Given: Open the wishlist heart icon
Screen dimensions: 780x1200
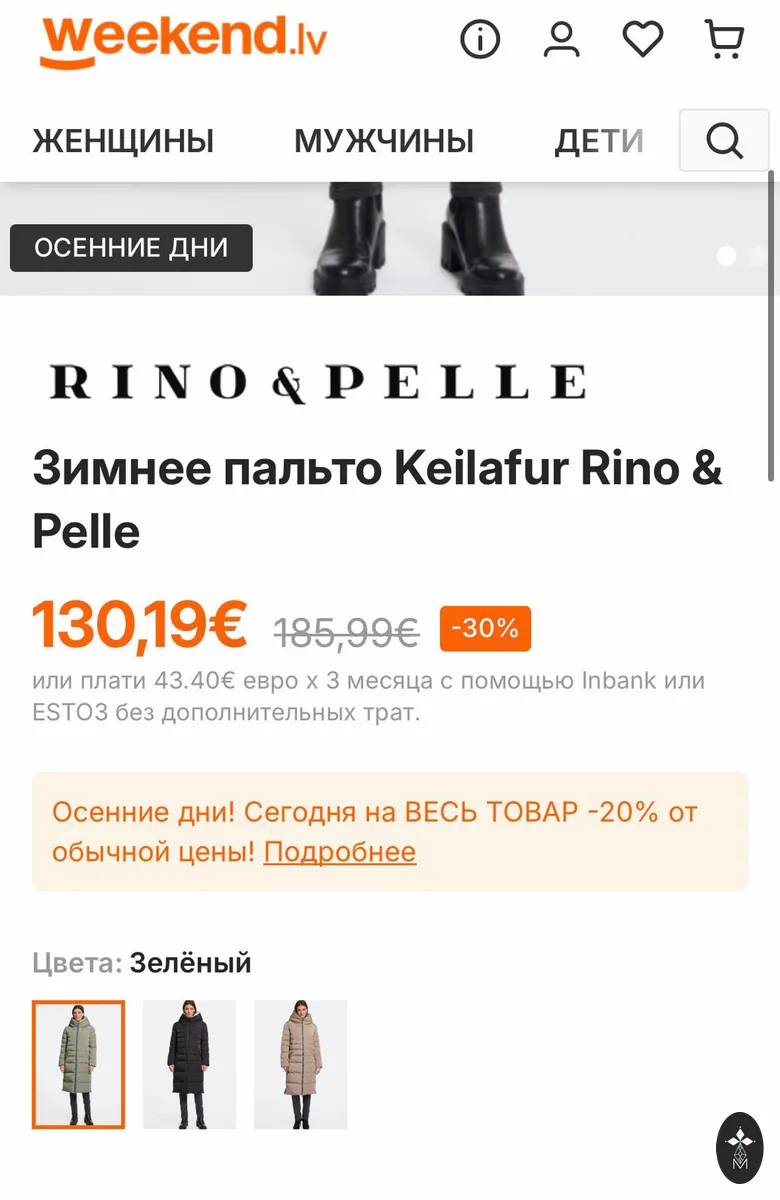Looking at the screenshot, I should pos(643,40).
